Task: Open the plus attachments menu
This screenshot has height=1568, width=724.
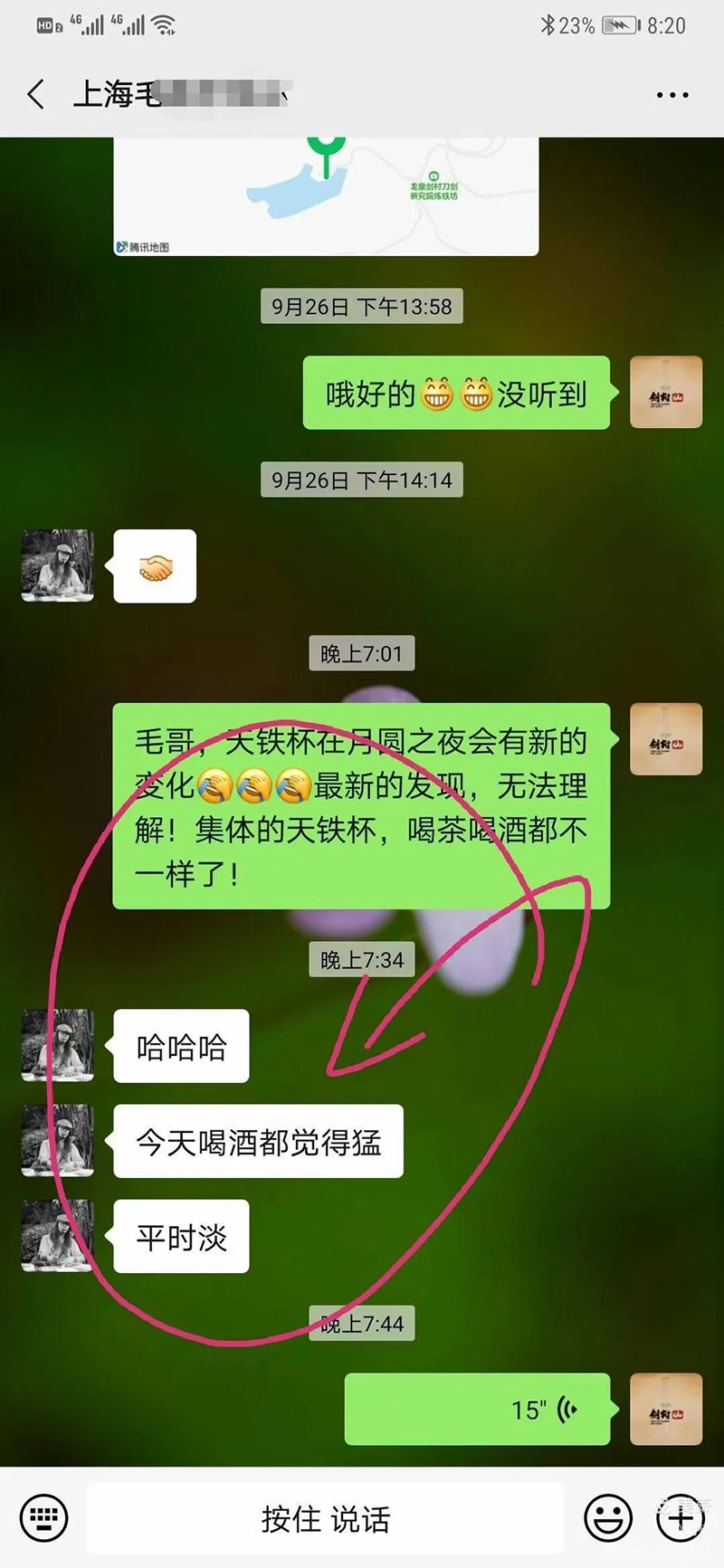Action: (x=681, y=1518)
